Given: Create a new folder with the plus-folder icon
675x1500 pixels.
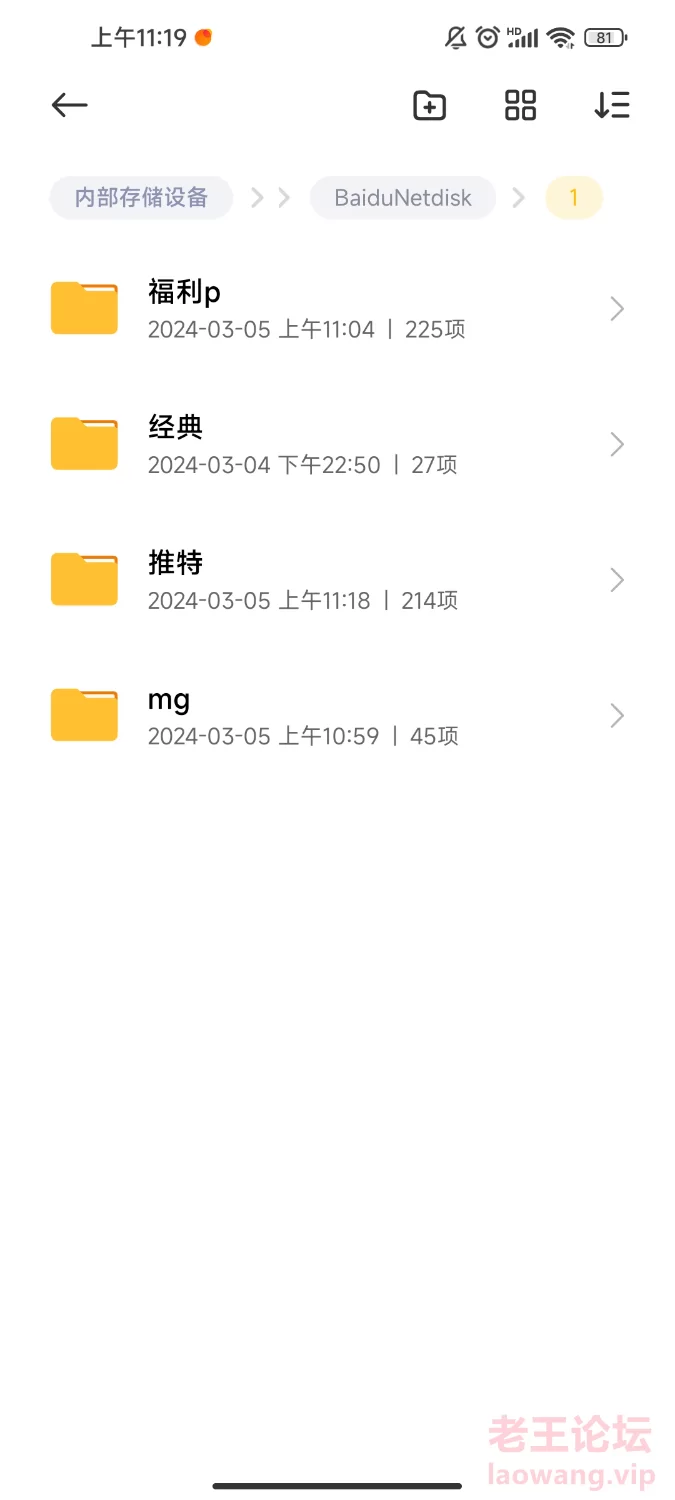Looking at the screenshot, I should click(x=430, y=105).
